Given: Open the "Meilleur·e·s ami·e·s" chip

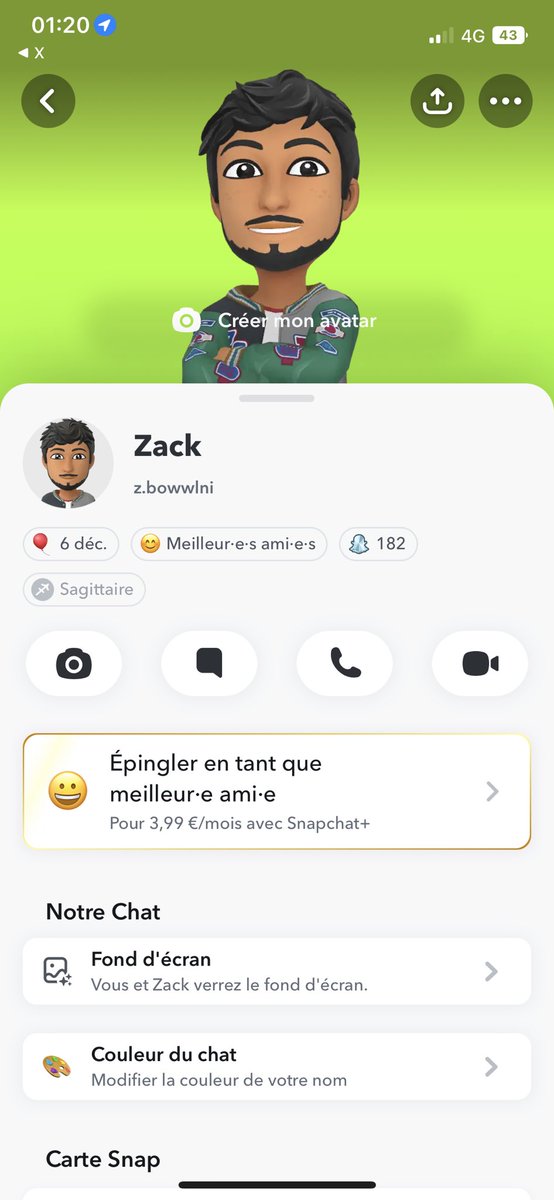Looking at the screenshot, I should (x=229, y=544).
